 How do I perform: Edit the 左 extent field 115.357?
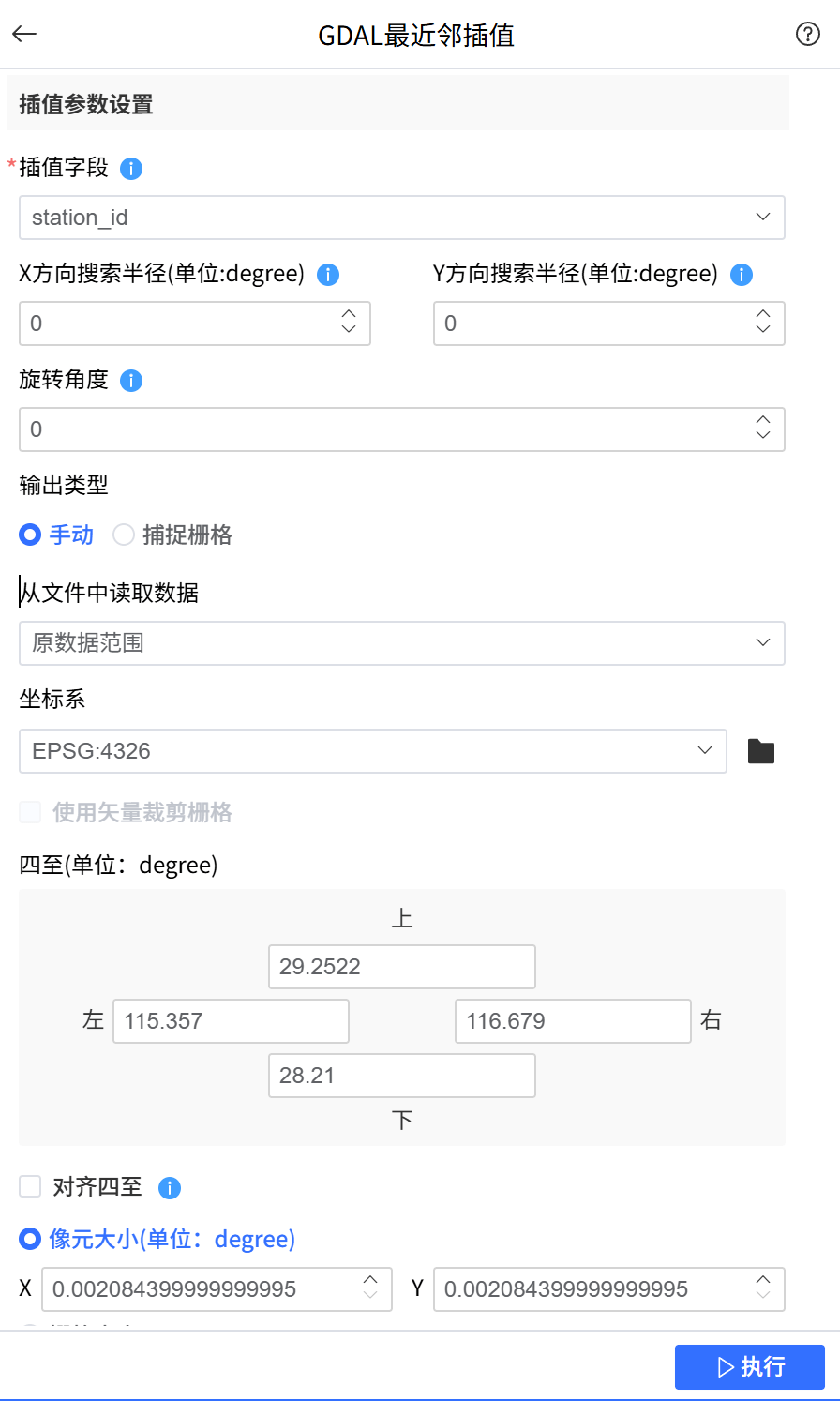[x=231, y=1021]
